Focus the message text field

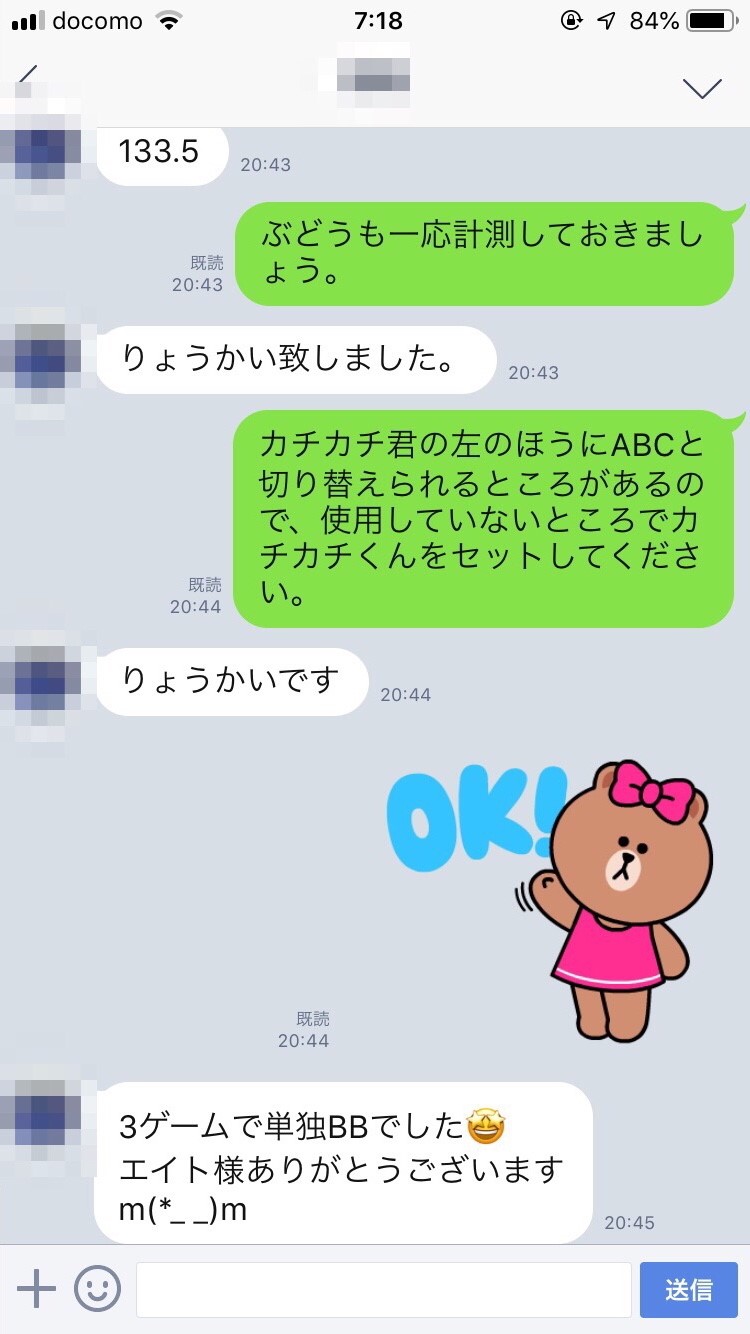[383, 1289]
